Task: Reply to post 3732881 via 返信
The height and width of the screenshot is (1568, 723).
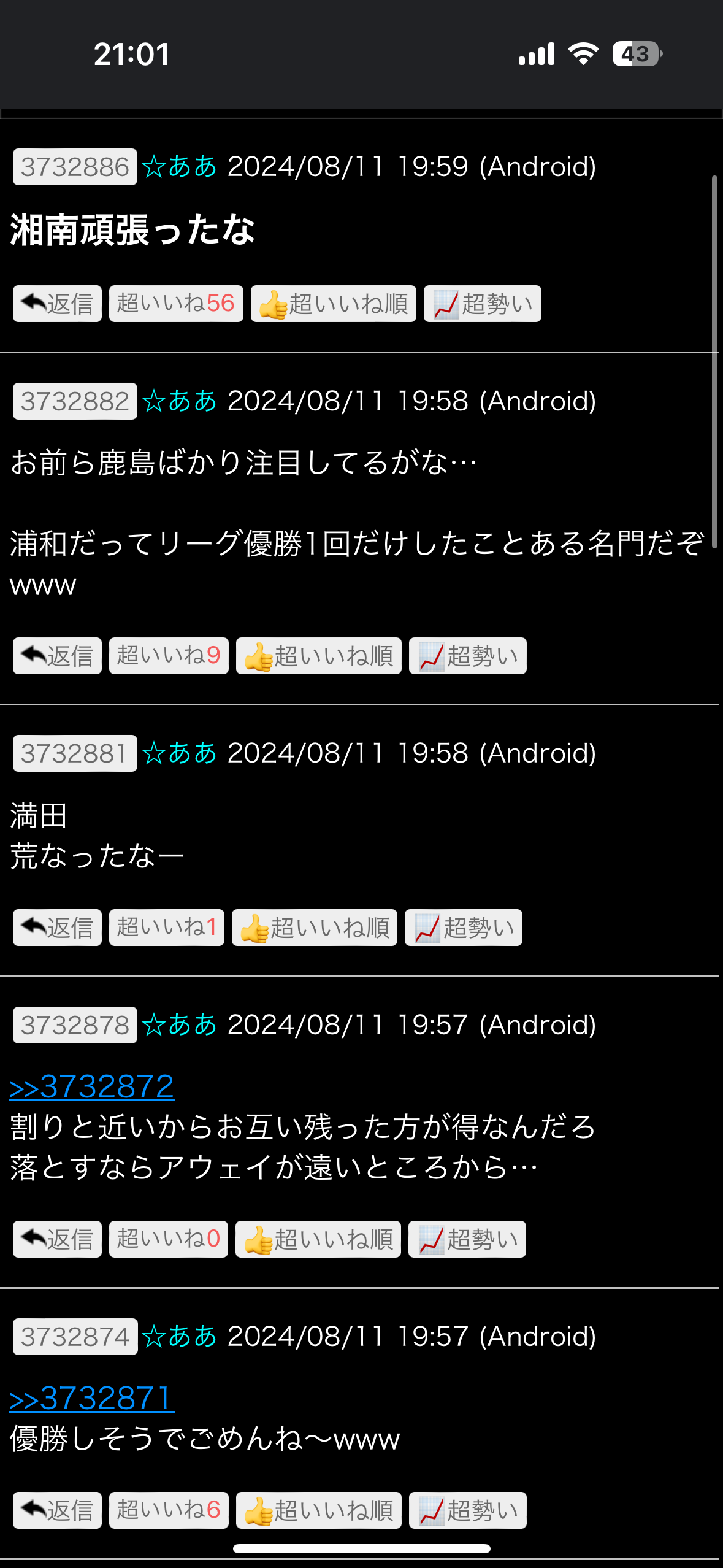Action: pyautogui.click(x=57, y=928)
